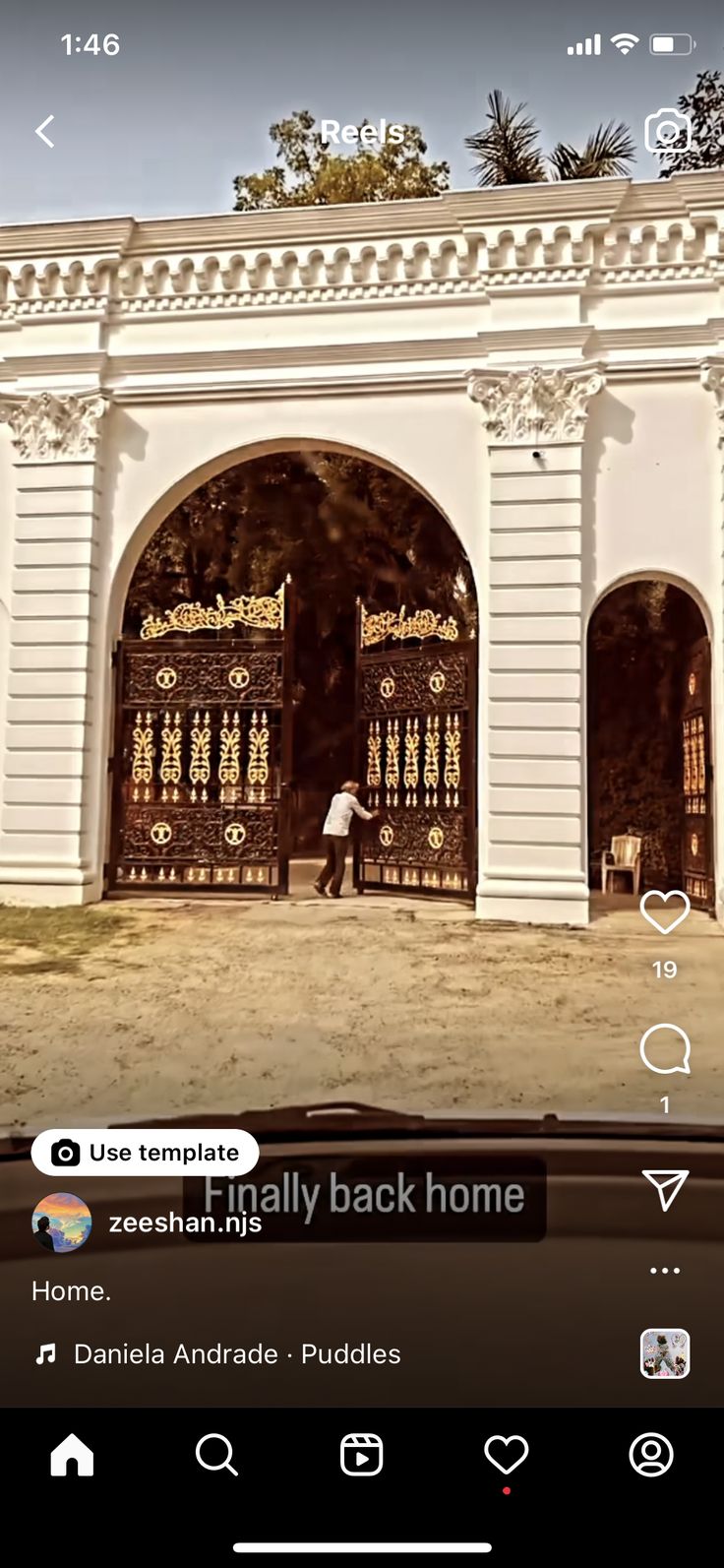The width and height of the screenshot is (724, 1568).
Task: Go back from Reels
Action: click(x=44, y=132)
